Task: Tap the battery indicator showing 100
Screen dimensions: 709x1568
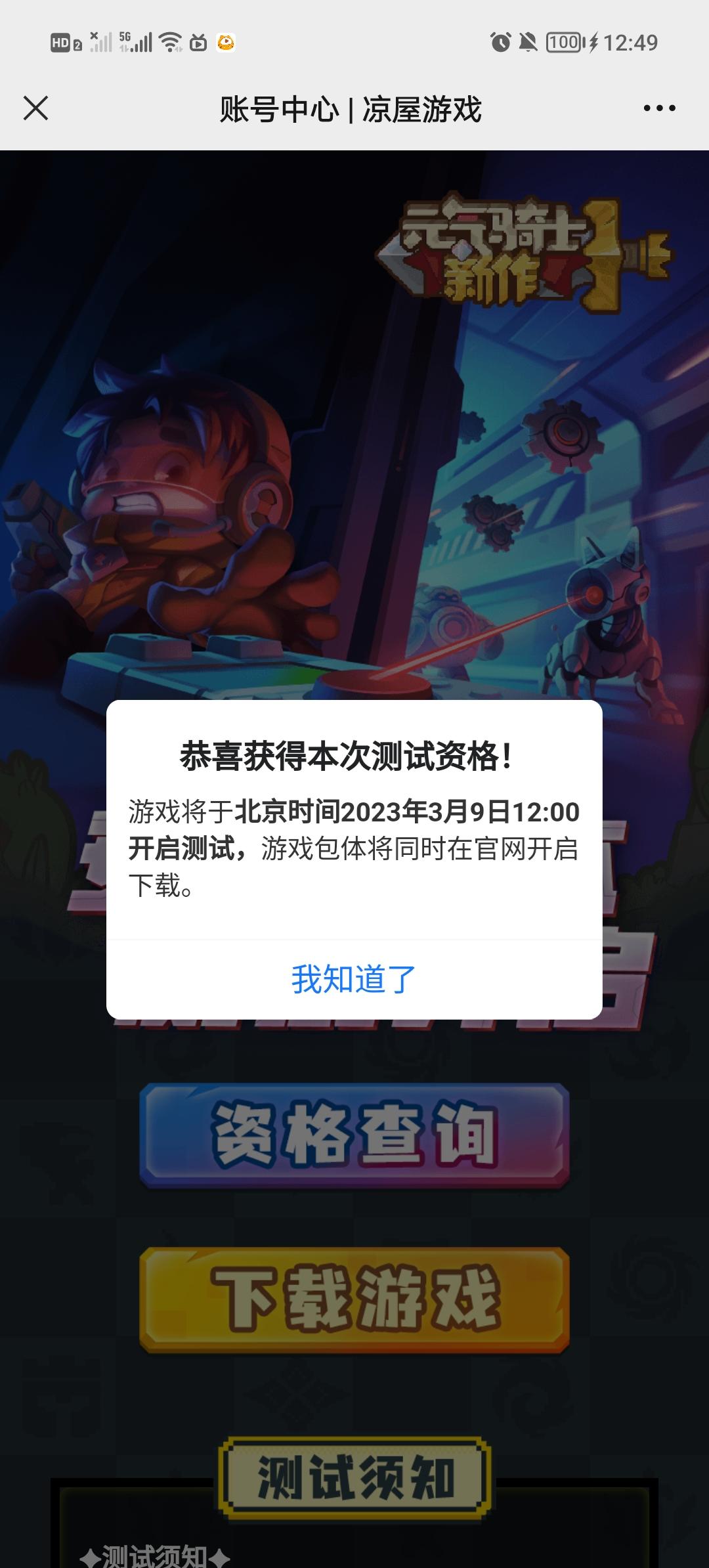Action: tap(562, 41)
